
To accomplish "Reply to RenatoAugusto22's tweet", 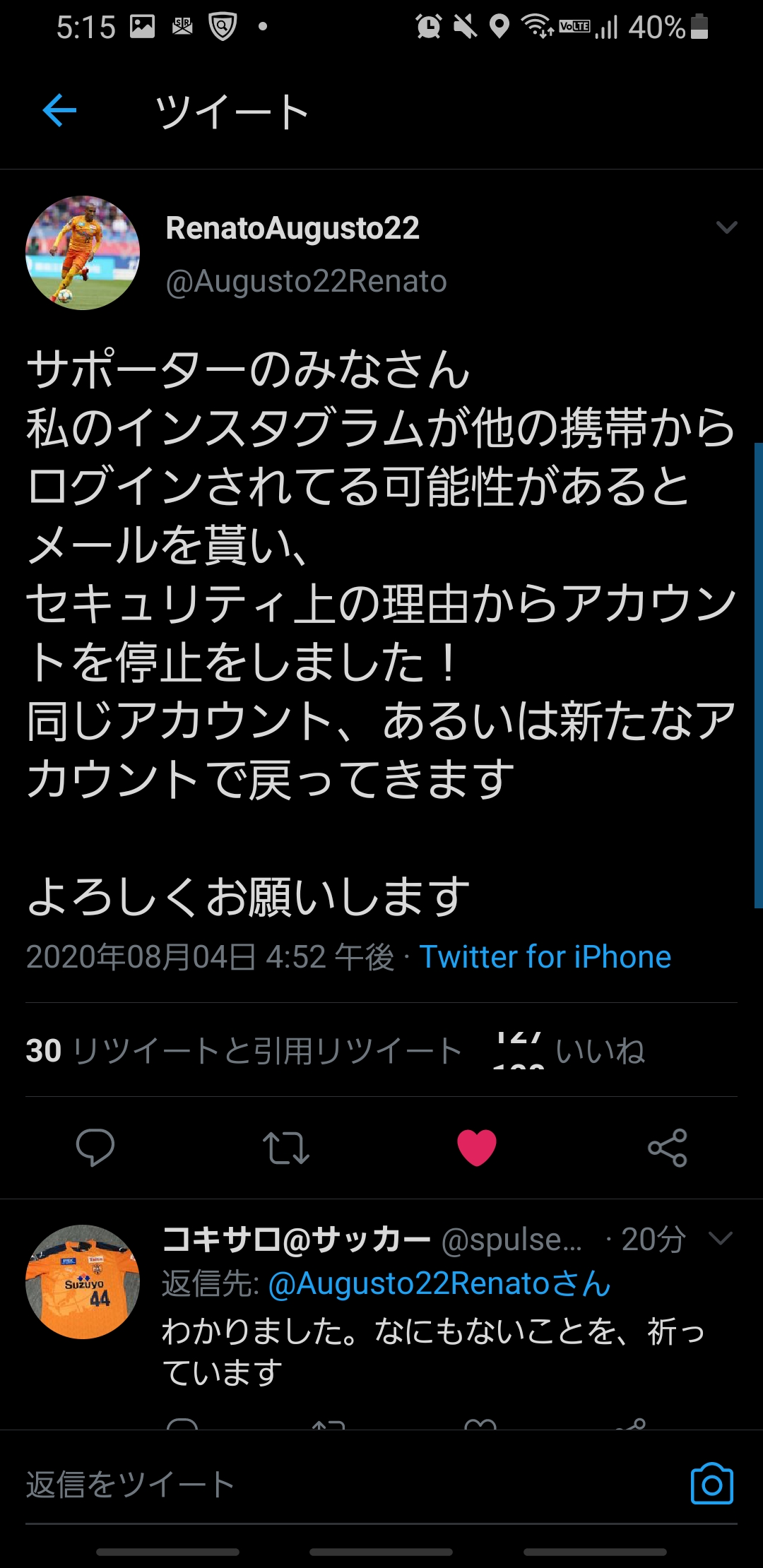I will 95,1147.
